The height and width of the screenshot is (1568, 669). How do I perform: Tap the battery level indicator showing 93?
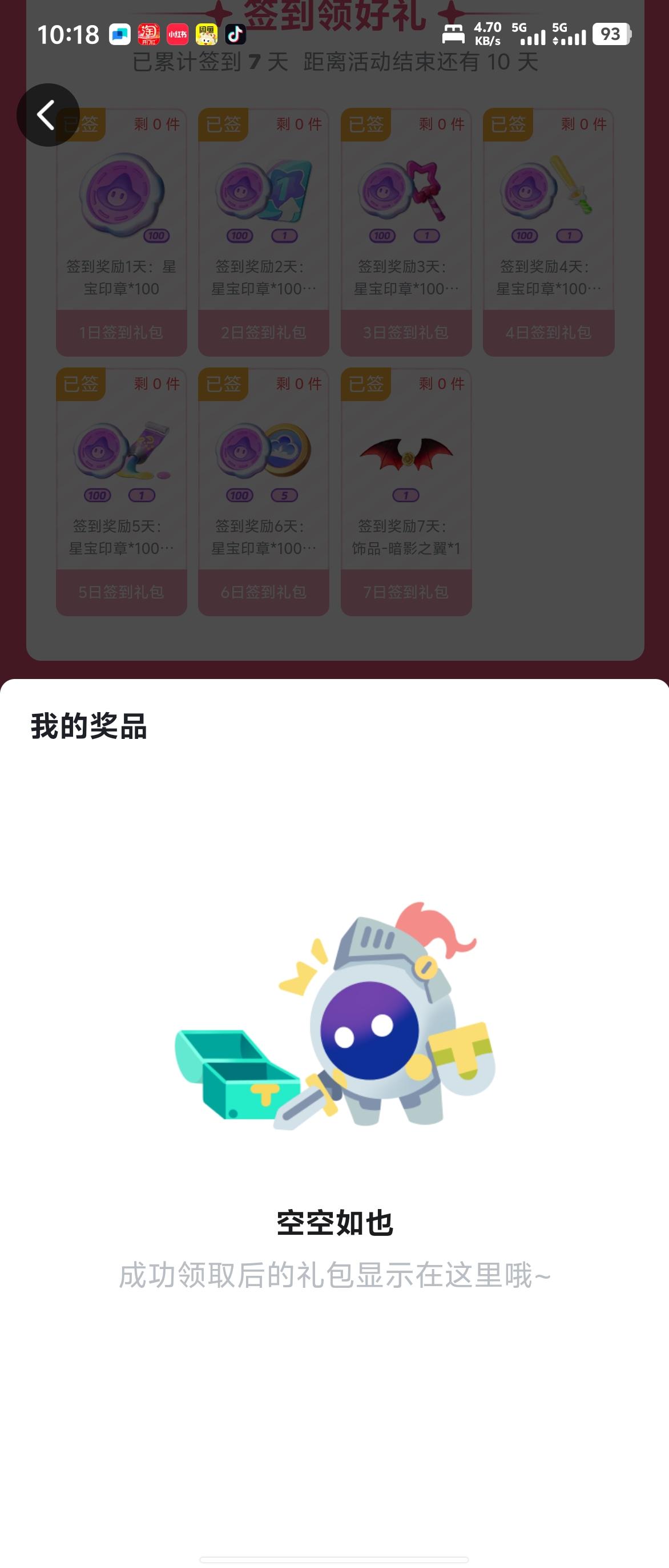[610, 35]
